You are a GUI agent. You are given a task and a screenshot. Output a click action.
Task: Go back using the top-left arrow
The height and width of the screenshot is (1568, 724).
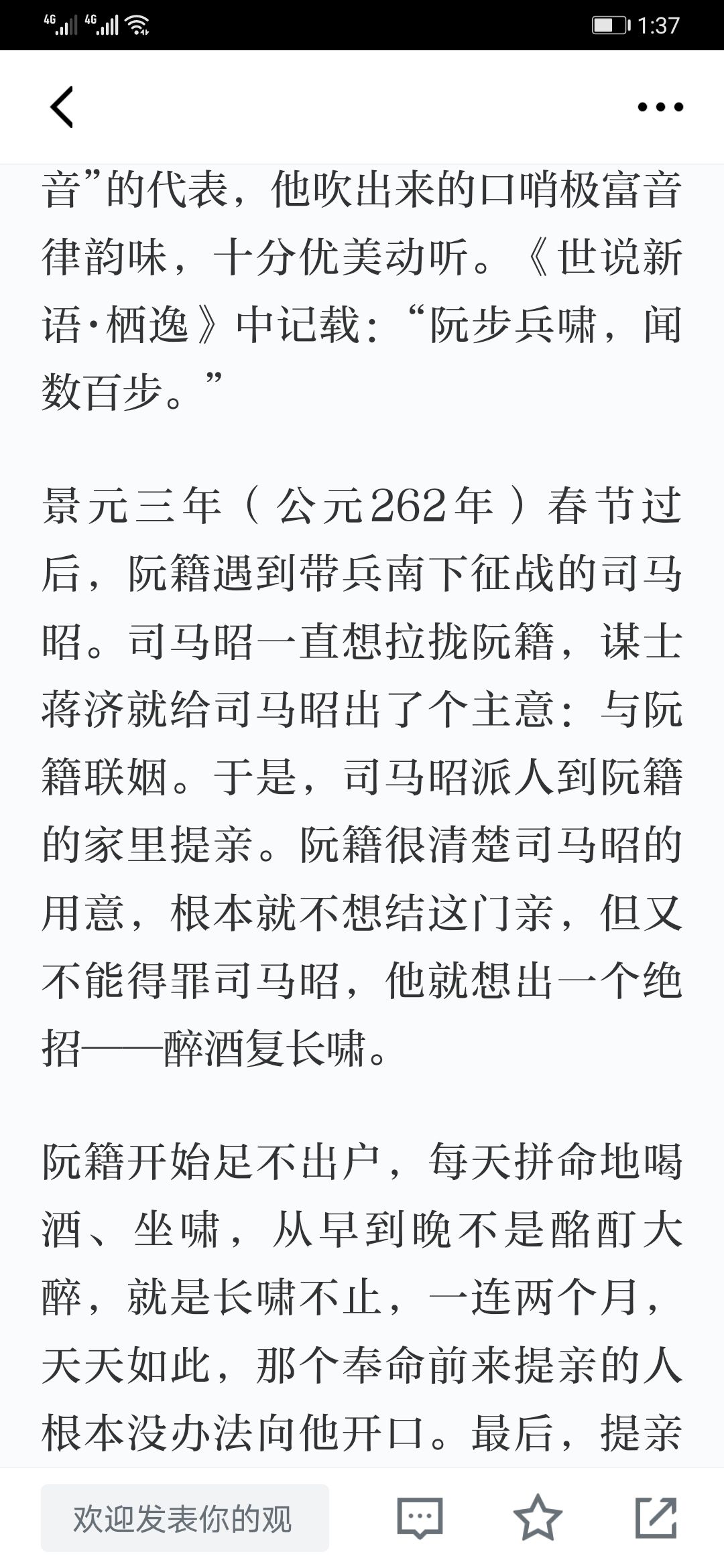click(x=62, y=107)
